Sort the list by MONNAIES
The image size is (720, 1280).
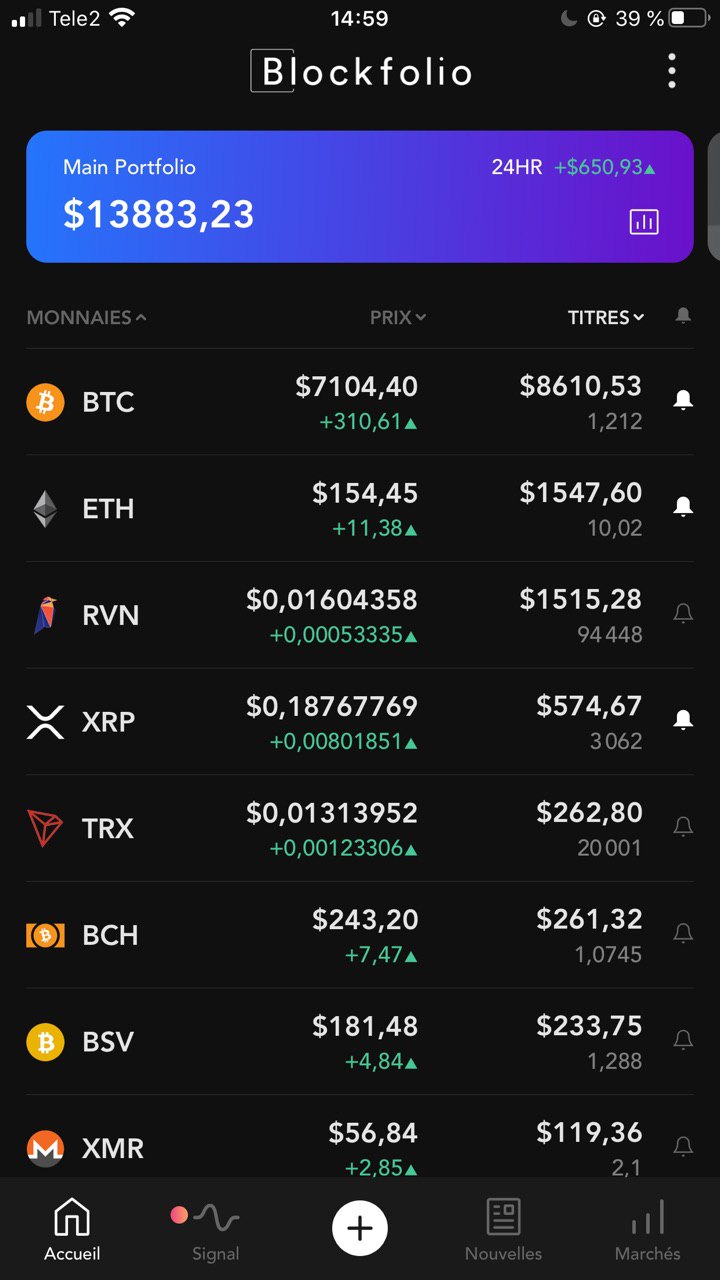click(x=86, y=317)
